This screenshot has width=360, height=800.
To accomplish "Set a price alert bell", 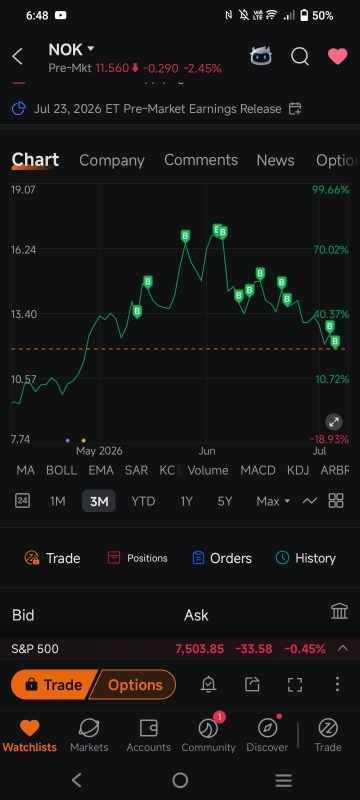I will [x=208, y=685].
